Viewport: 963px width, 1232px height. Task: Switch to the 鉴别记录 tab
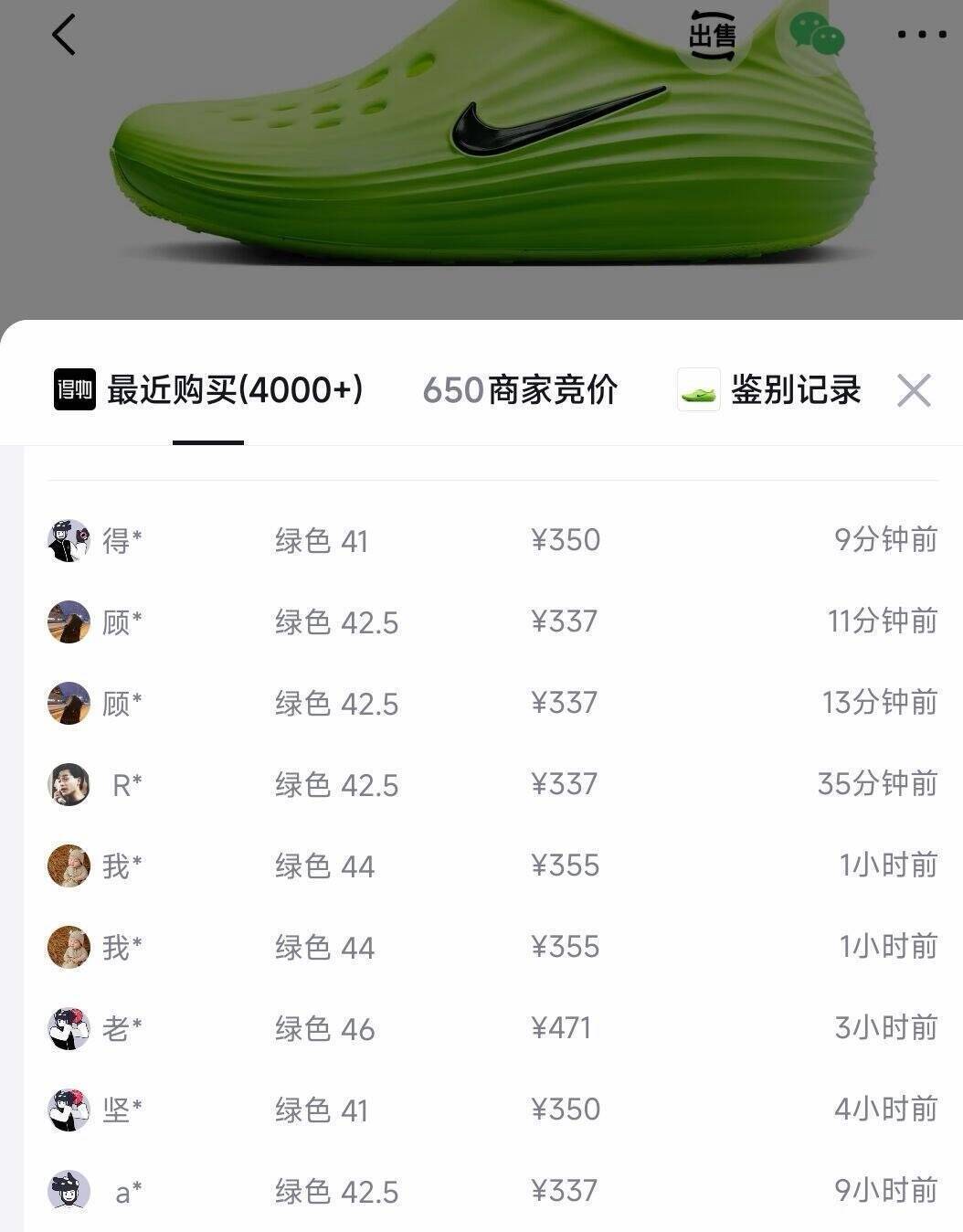(x=769, y=390)
